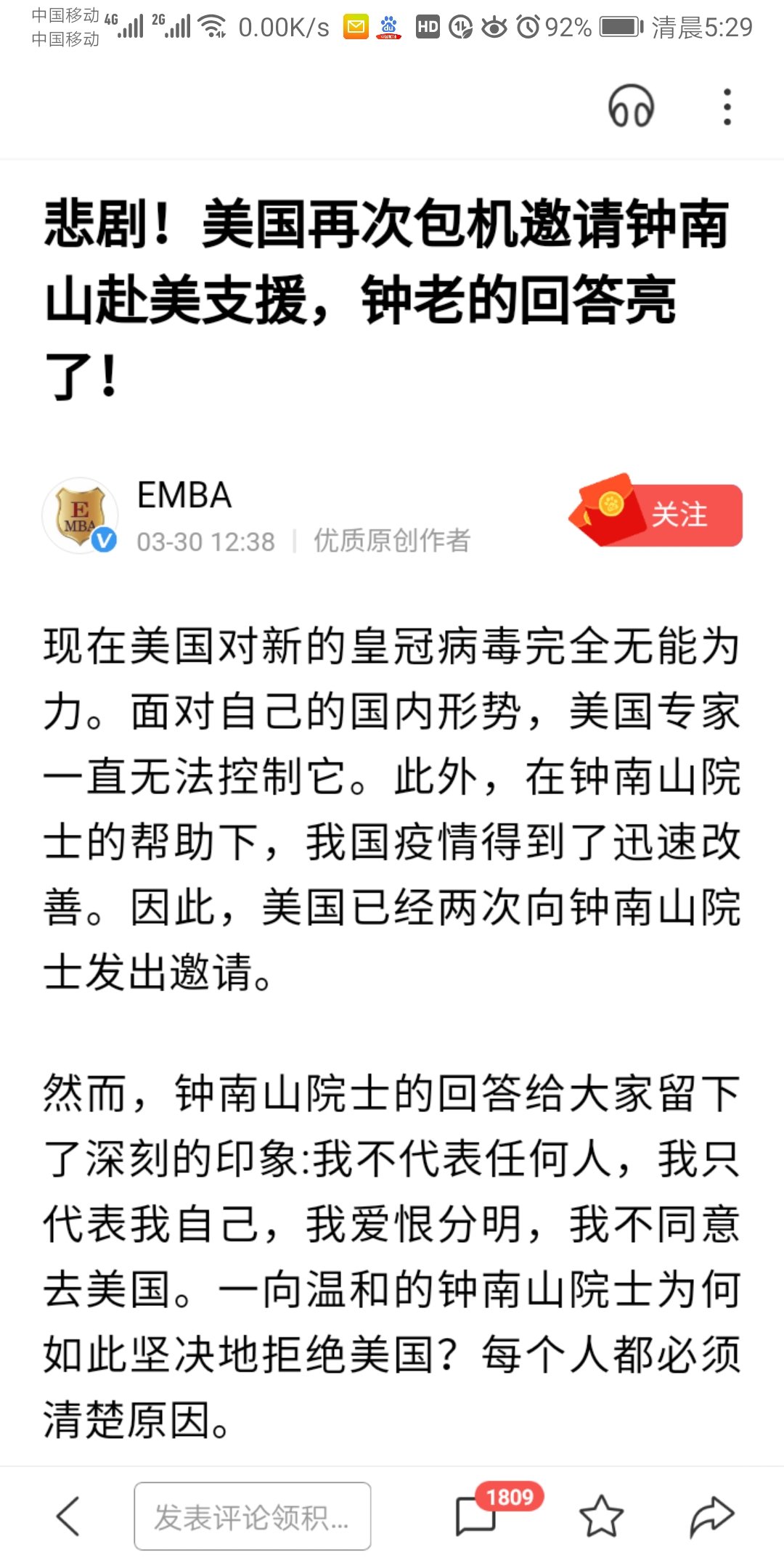
Task: Share this article
Action: [x=711, y=1516]
